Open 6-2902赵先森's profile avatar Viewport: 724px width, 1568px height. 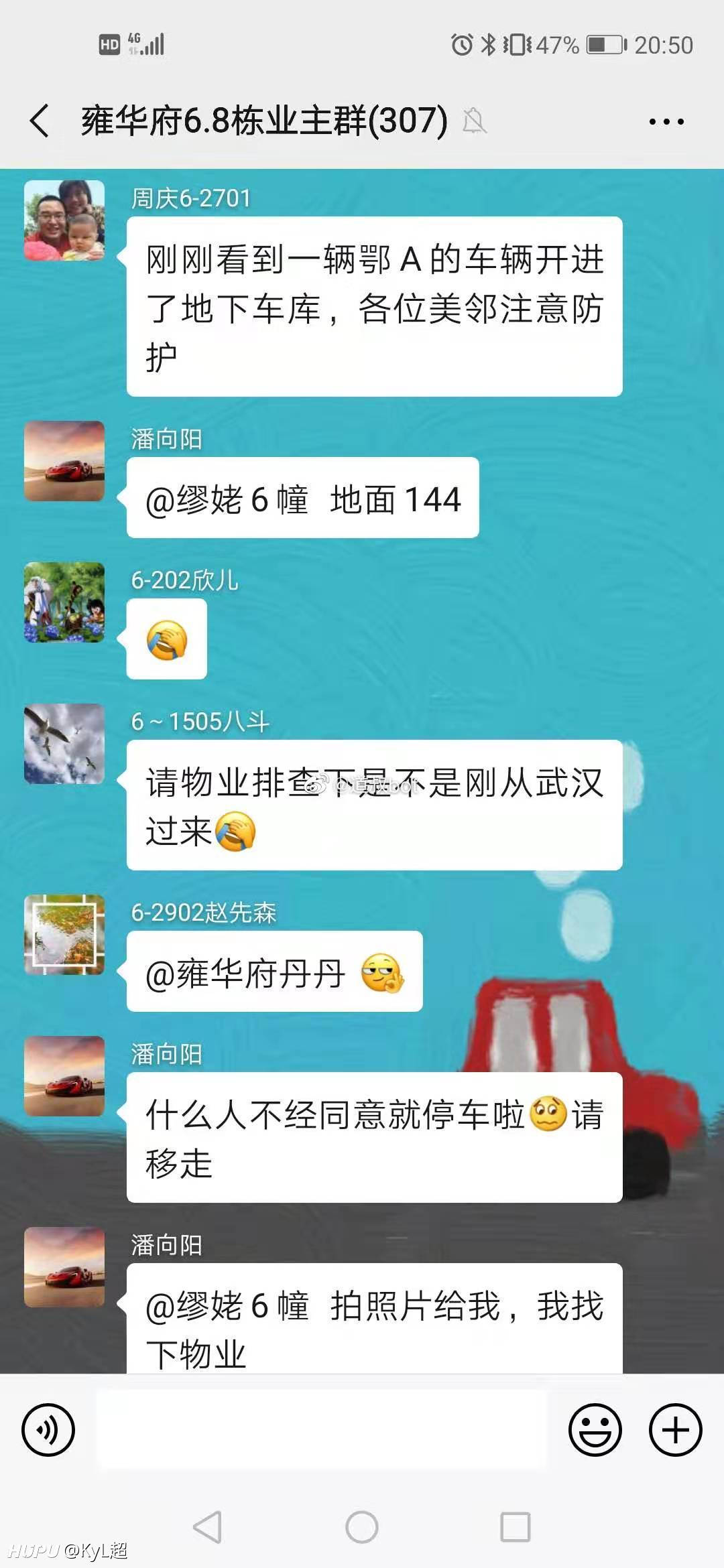[64, 935]
